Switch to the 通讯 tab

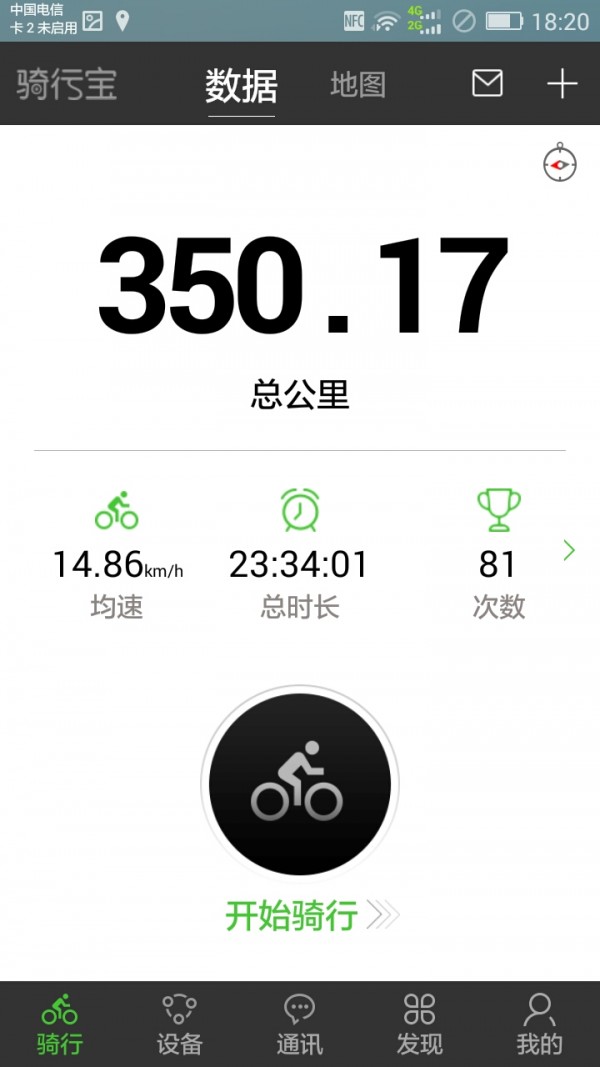pos(300,1024)
